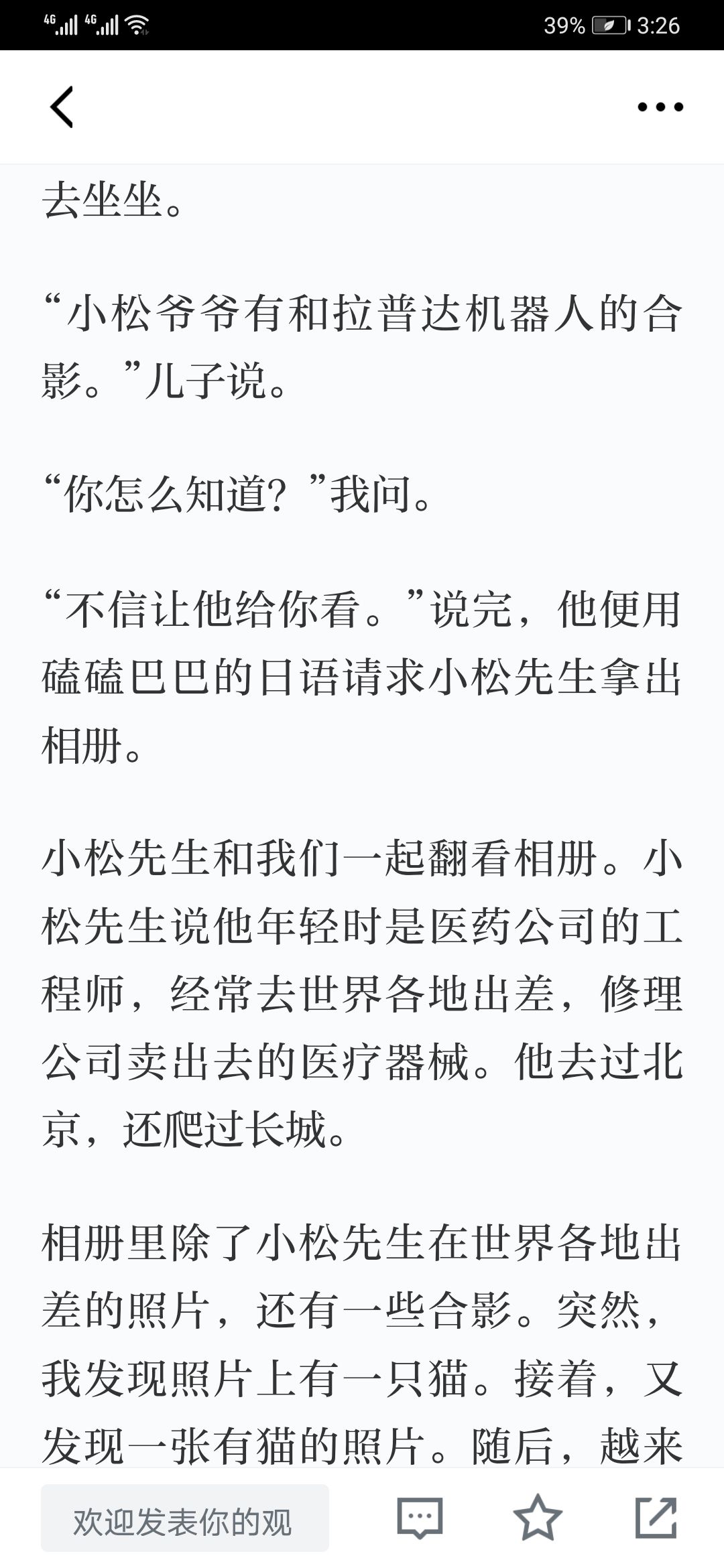Bookmark this article with the star

538,1518
